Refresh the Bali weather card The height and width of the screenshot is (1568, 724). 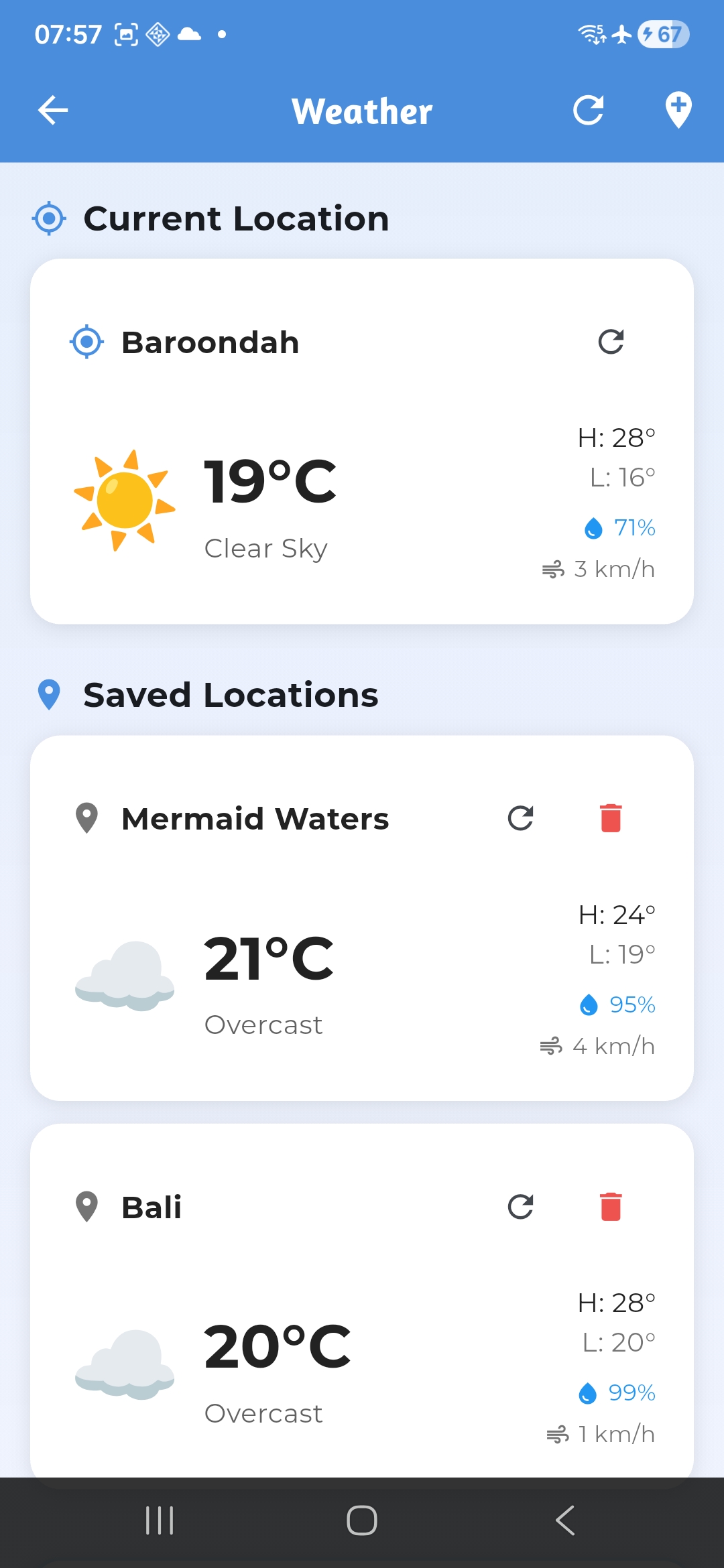(x=521, y=1207)
